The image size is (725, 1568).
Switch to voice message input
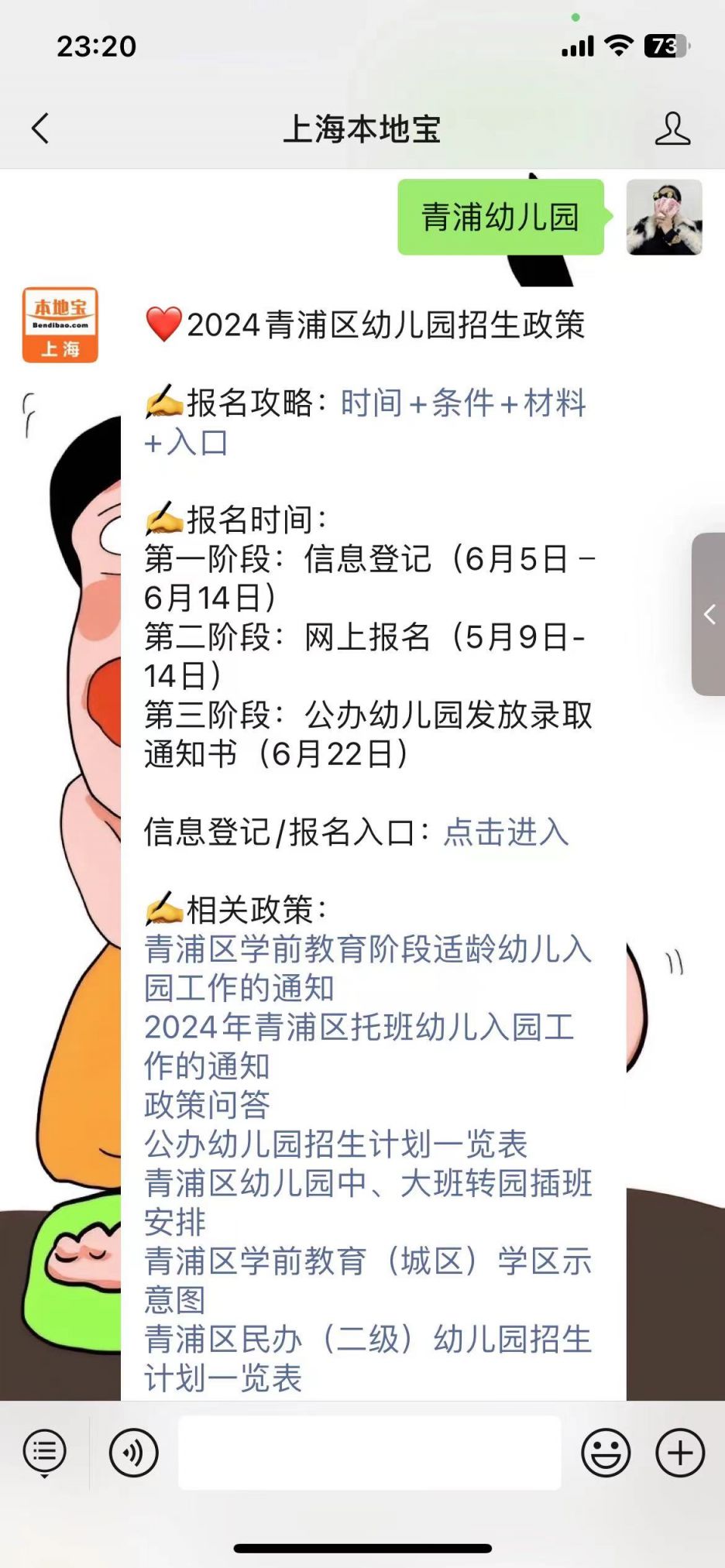134,1453
